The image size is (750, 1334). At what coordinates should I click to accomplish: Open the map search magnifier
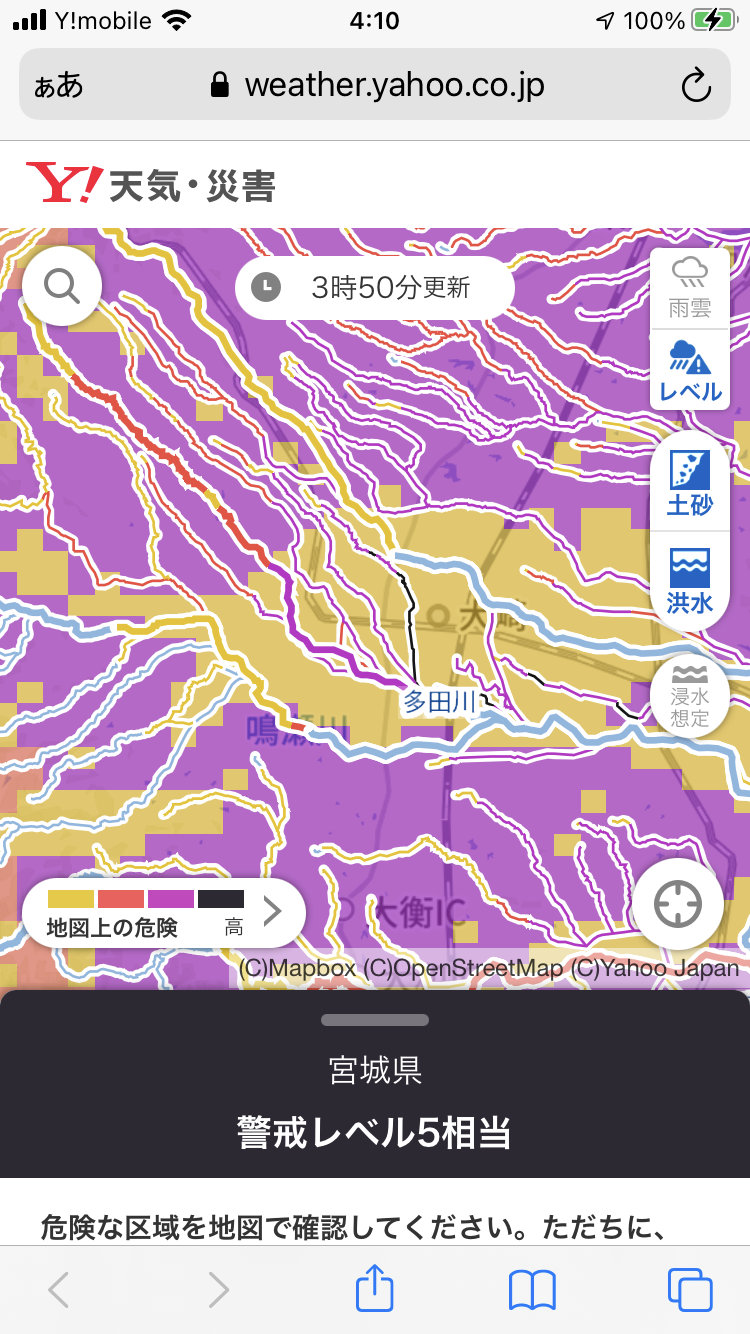click(x=61, y=286)
